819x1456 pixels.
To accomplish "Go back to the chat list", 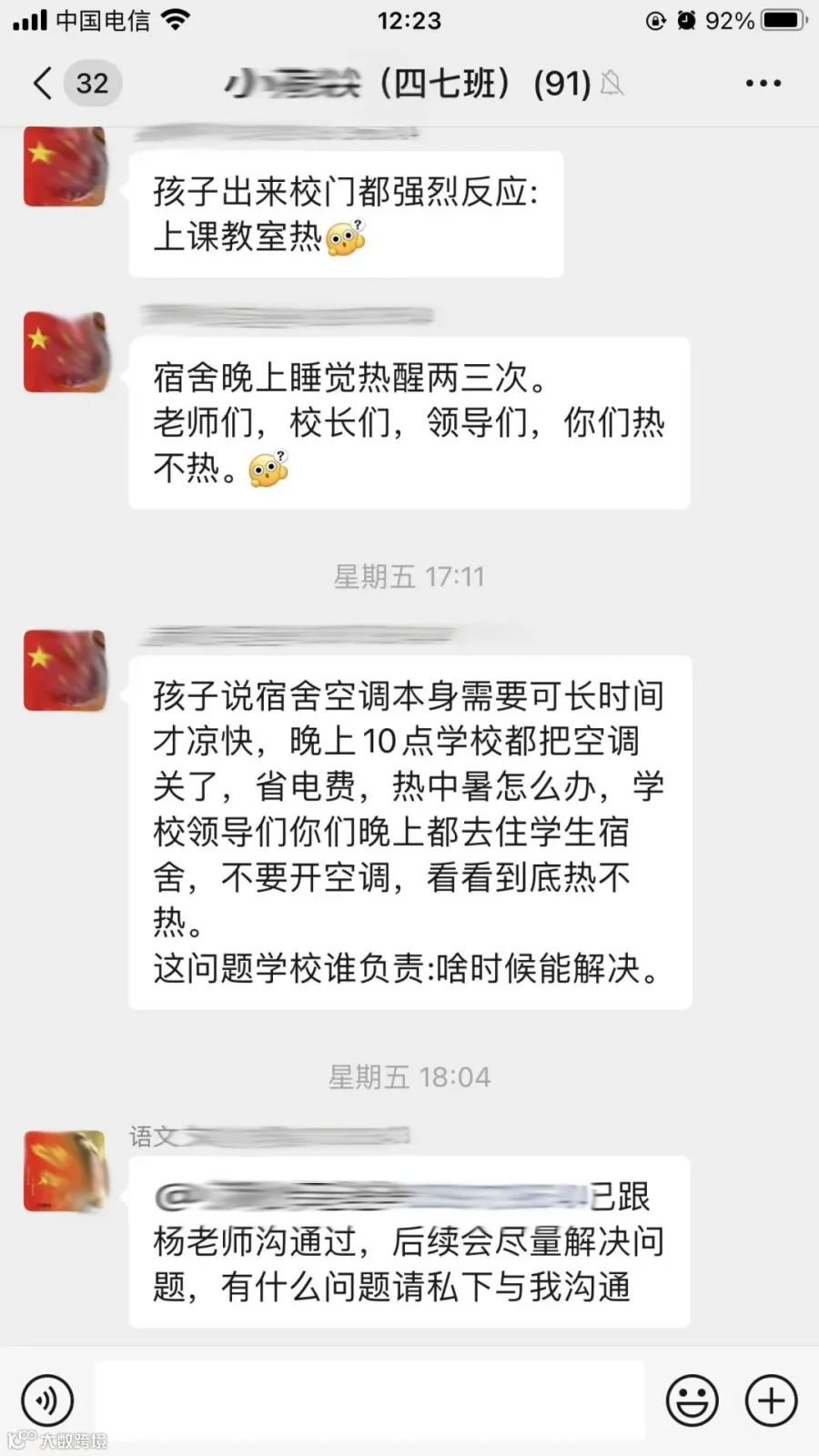I will pos(43,83).
